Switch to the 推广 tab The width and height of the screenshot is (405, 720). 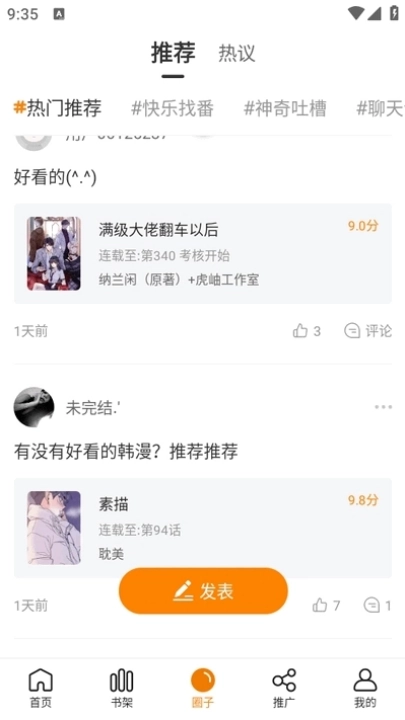(x=284, y=688)
